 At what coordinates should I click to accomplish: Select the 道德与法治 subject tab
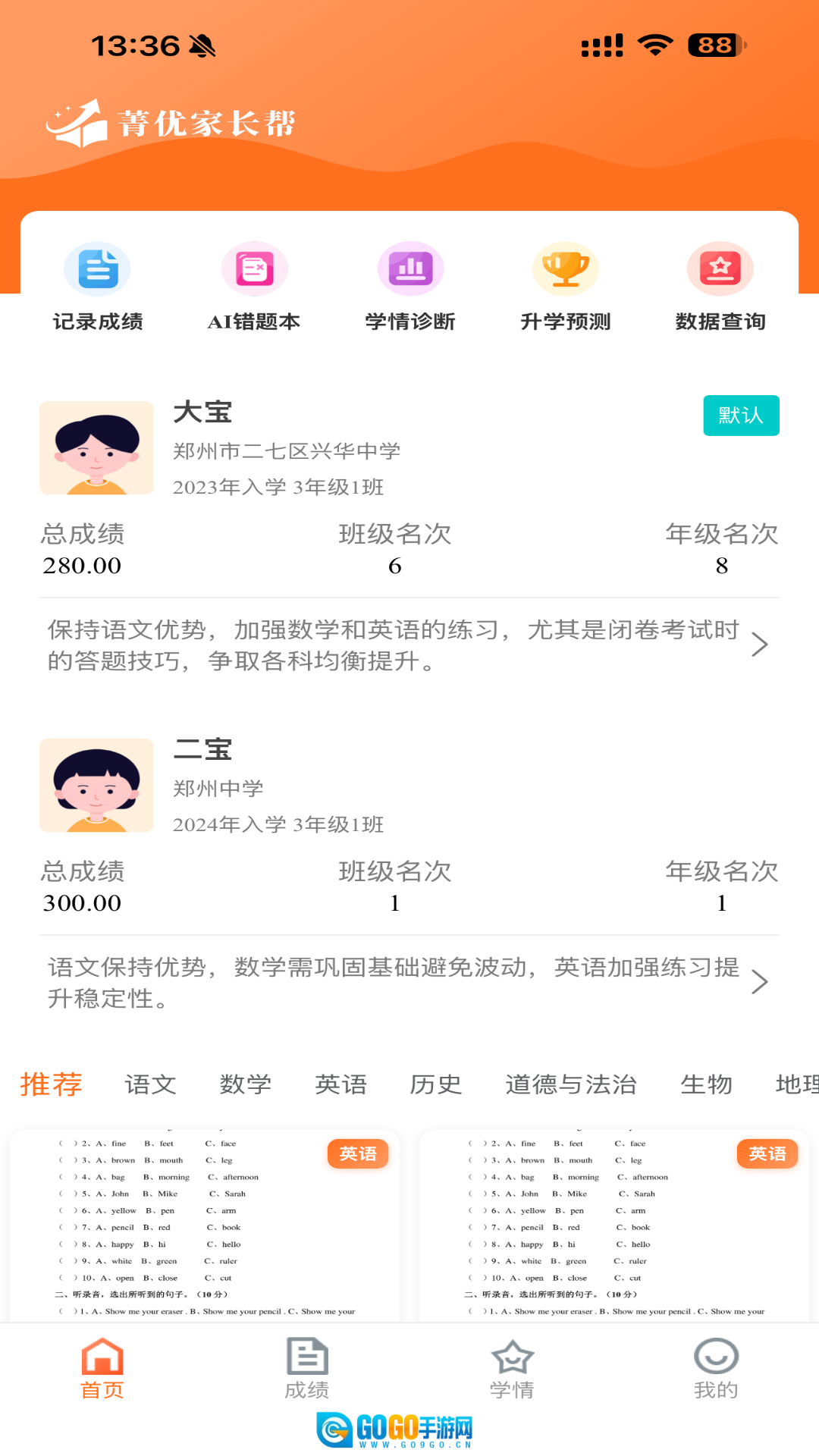coord(571,1084)
